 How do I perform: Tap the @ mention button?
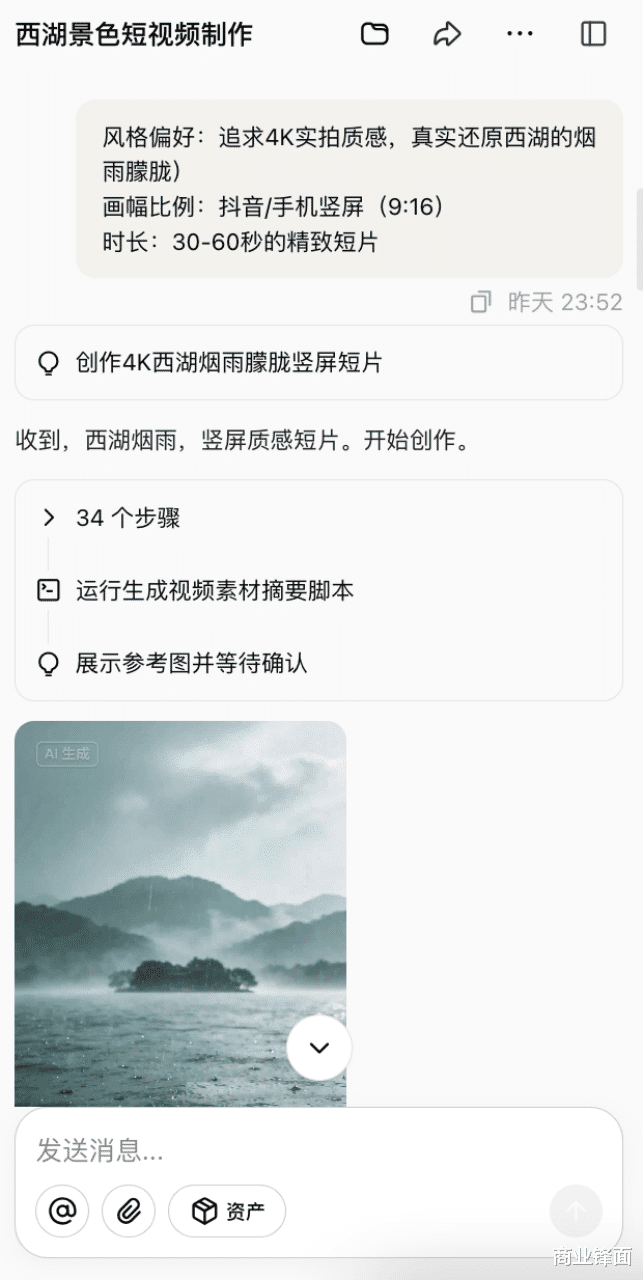click(62, 1211)
